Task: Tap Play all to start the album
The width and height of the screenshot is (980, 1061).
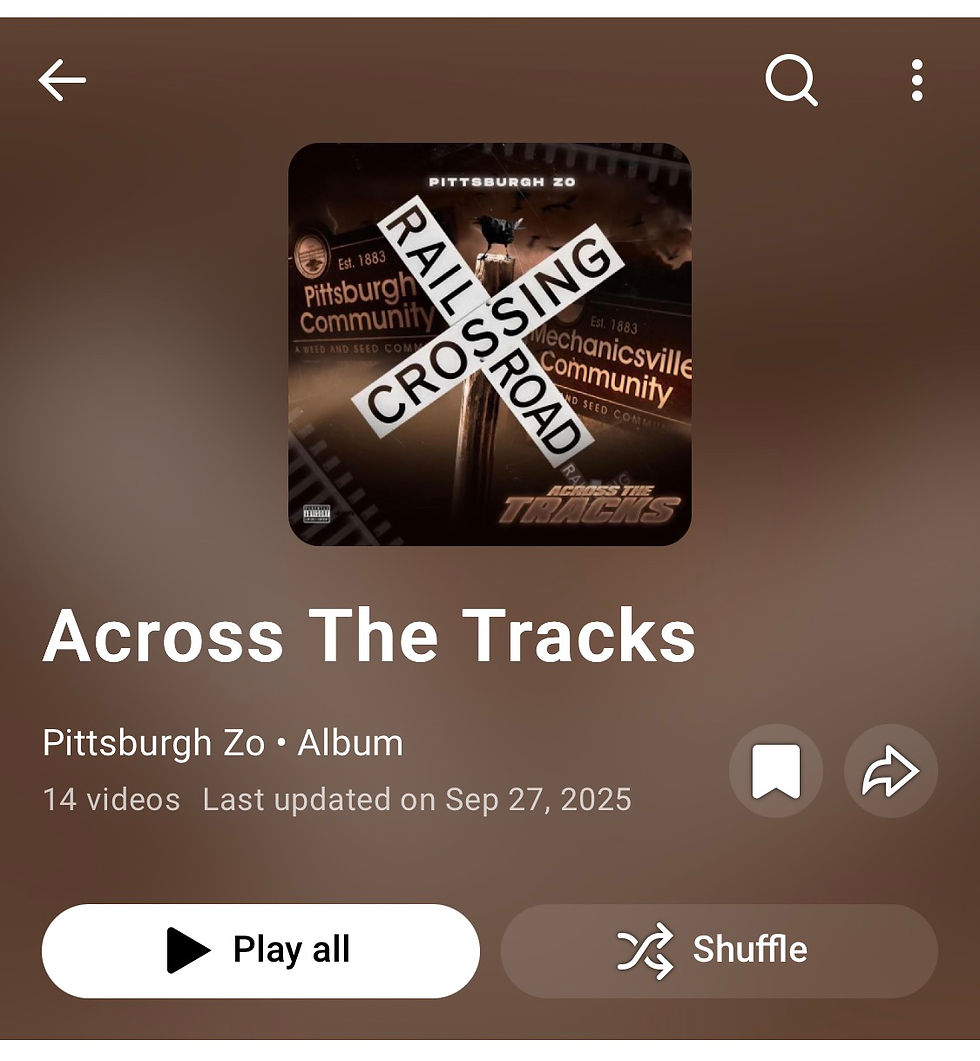Action: tap(260, 950)
